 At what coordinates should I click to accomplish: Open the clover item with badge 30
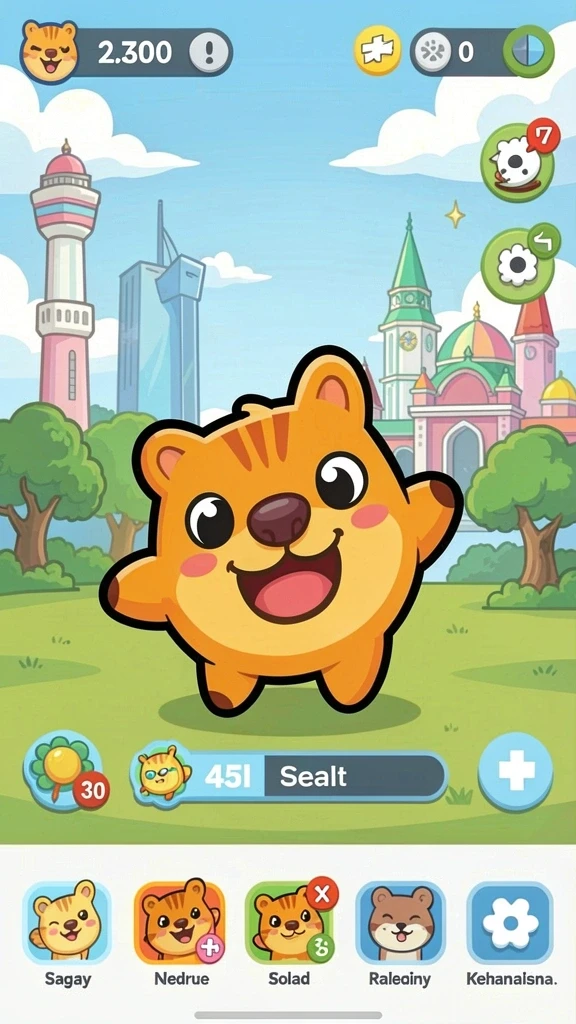[x=65, y=771]
